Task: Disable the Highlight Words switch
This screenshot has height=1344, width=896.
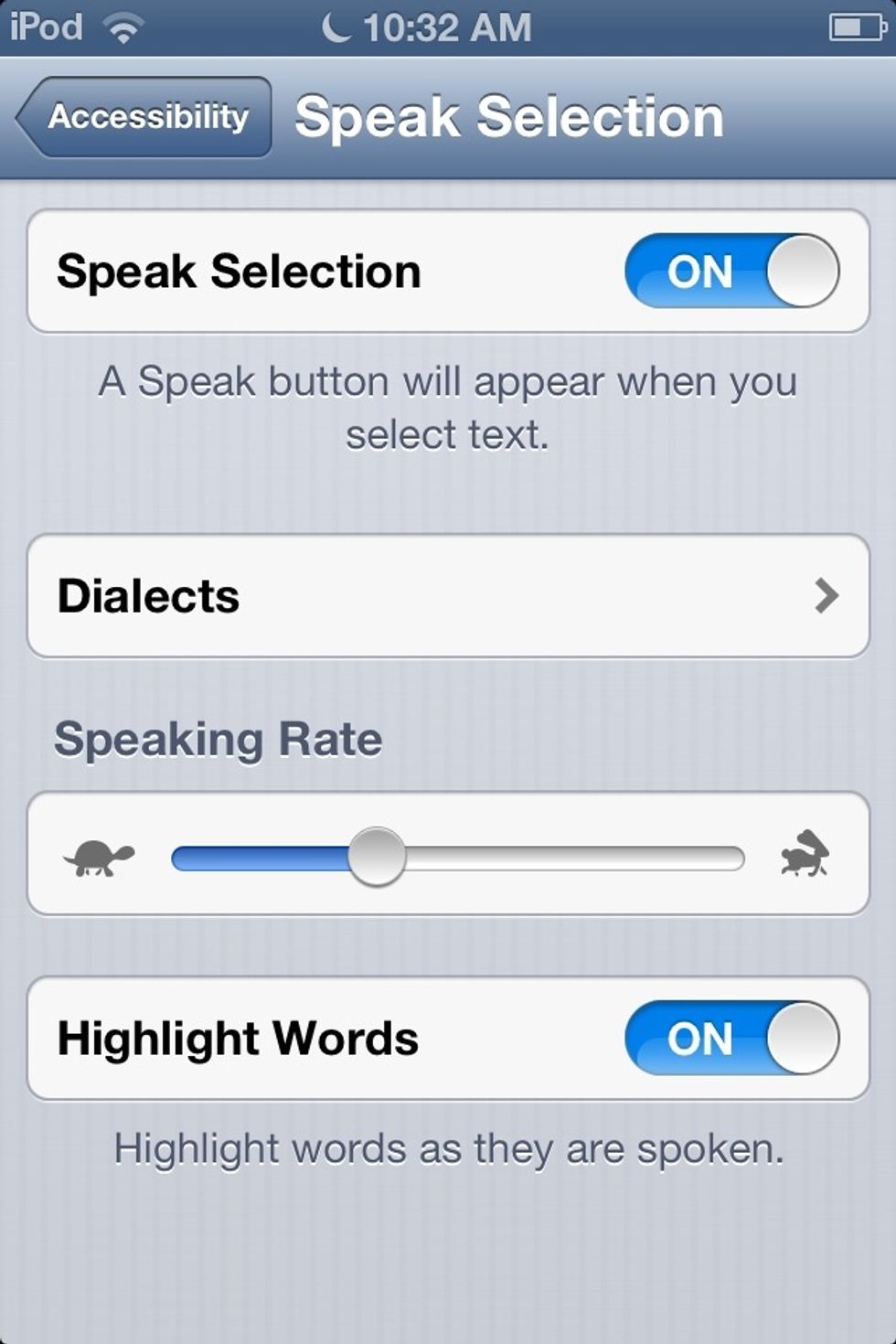Action: (730, 1039)
